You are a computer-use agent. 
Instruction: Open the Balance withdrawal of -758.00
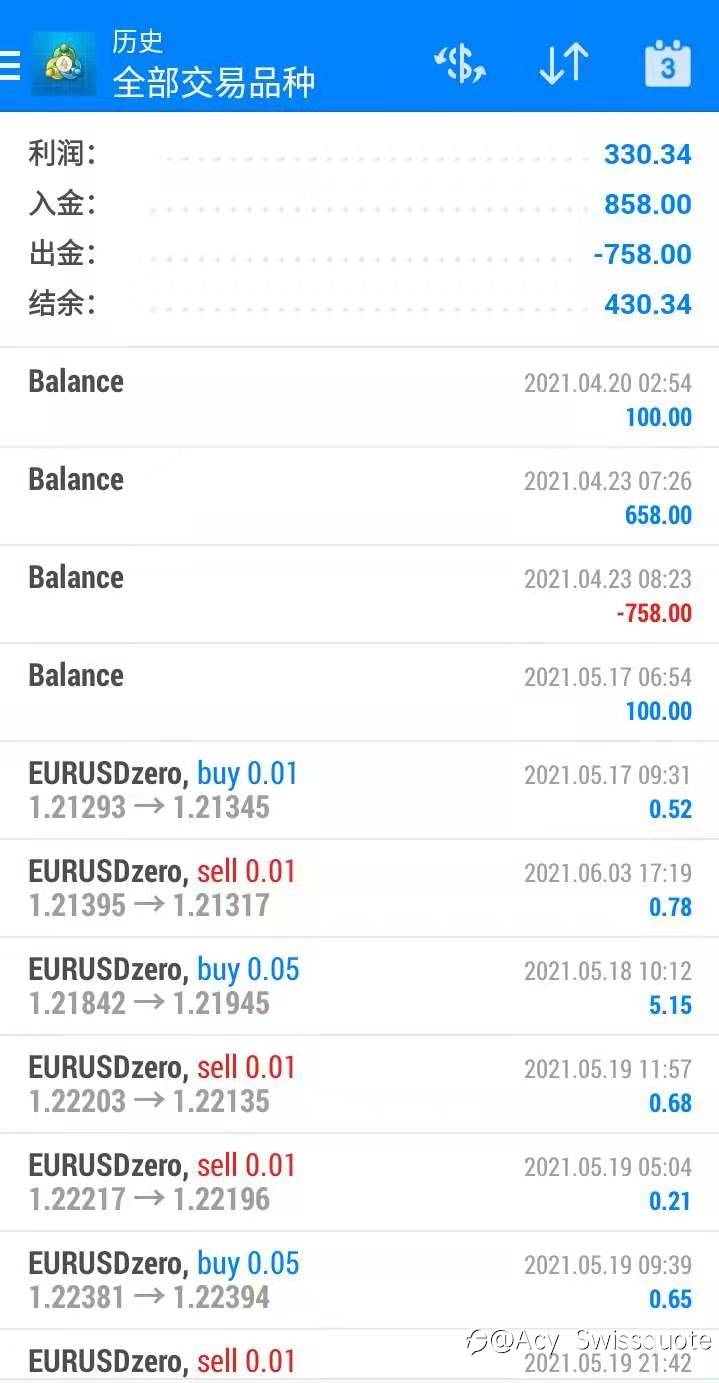(x=360, y=594)
